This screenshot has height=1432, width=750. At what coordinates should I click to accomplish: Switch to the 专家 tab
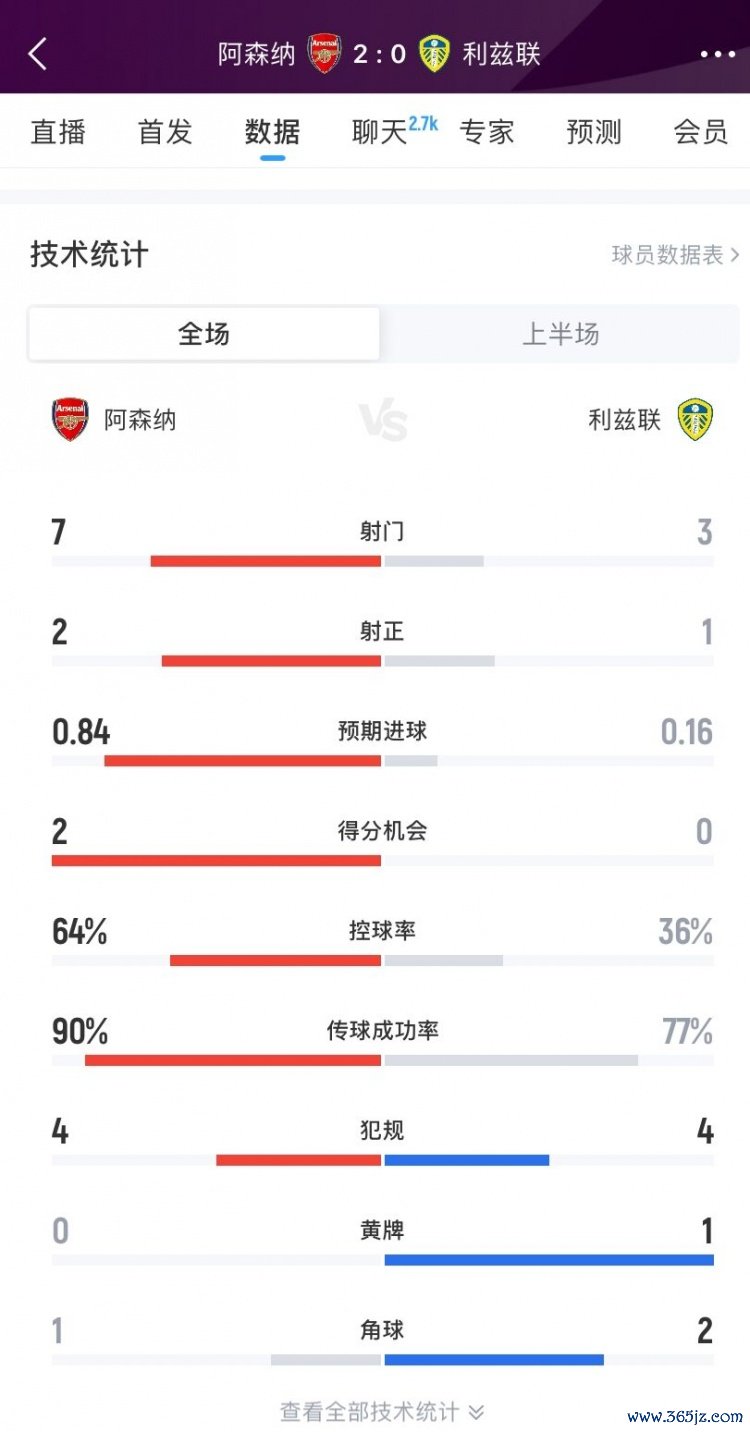coord(487,132)
